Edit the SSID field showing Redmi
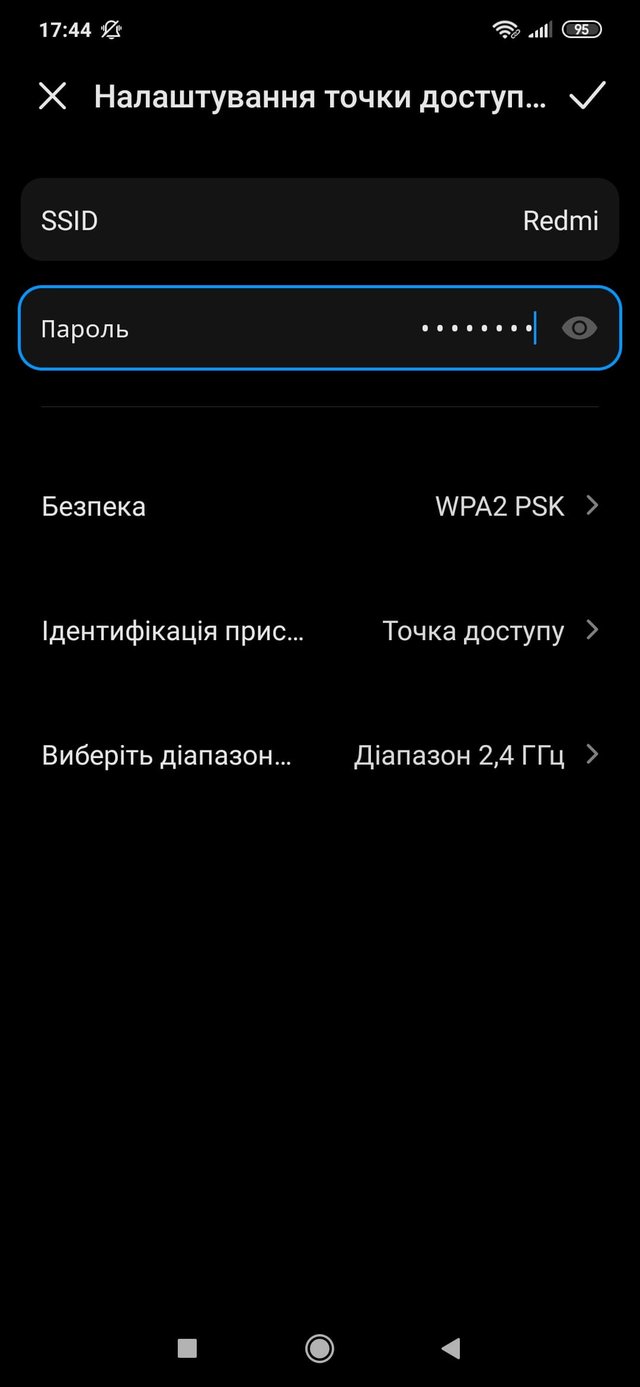This screenshot has width=640, height=1387. 320,220
